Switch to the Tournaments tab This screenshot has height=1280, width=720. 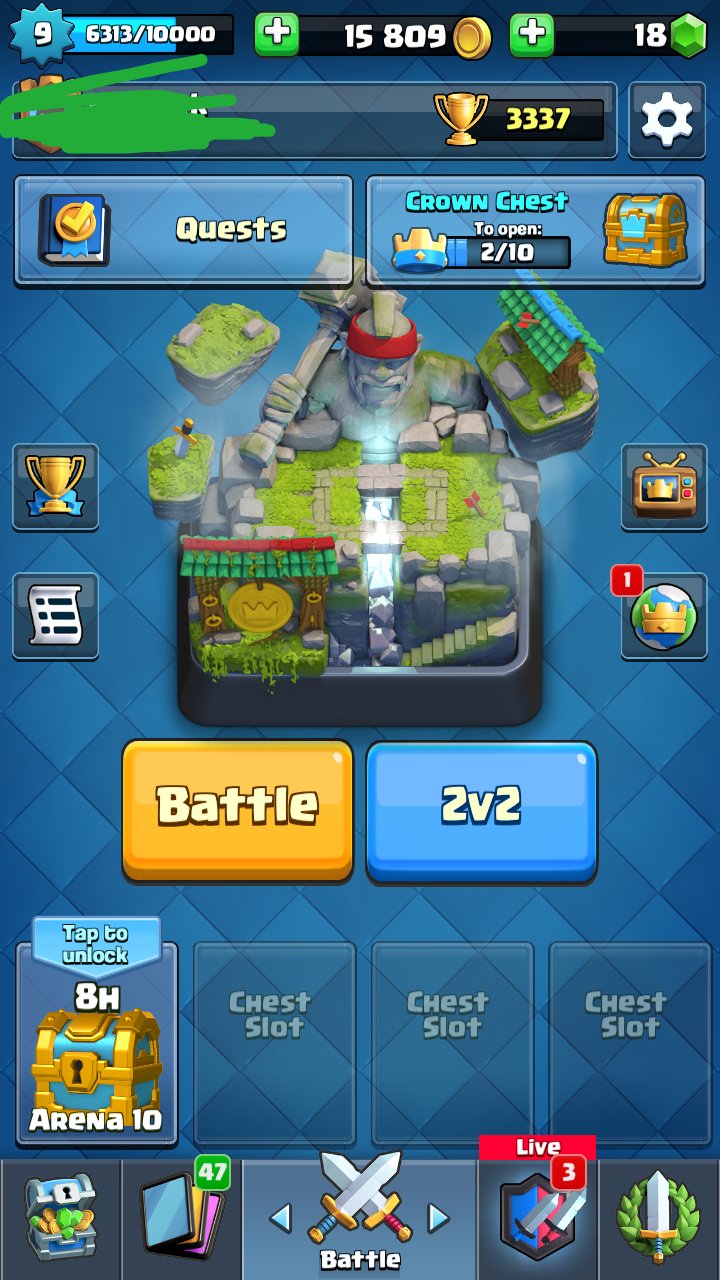(659, 1218)
